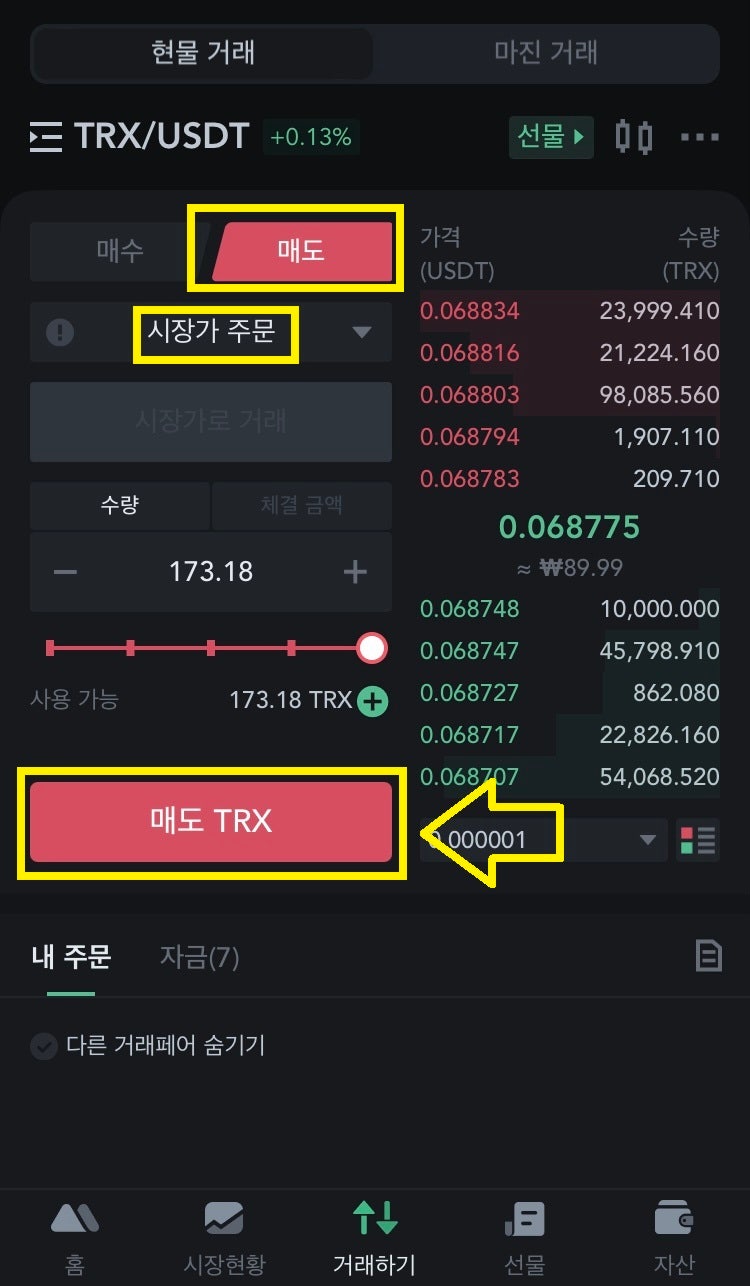Viewport: 750px width, 1286px height.
Task: Open the 자금(7) tab
Action: point(199,958)
